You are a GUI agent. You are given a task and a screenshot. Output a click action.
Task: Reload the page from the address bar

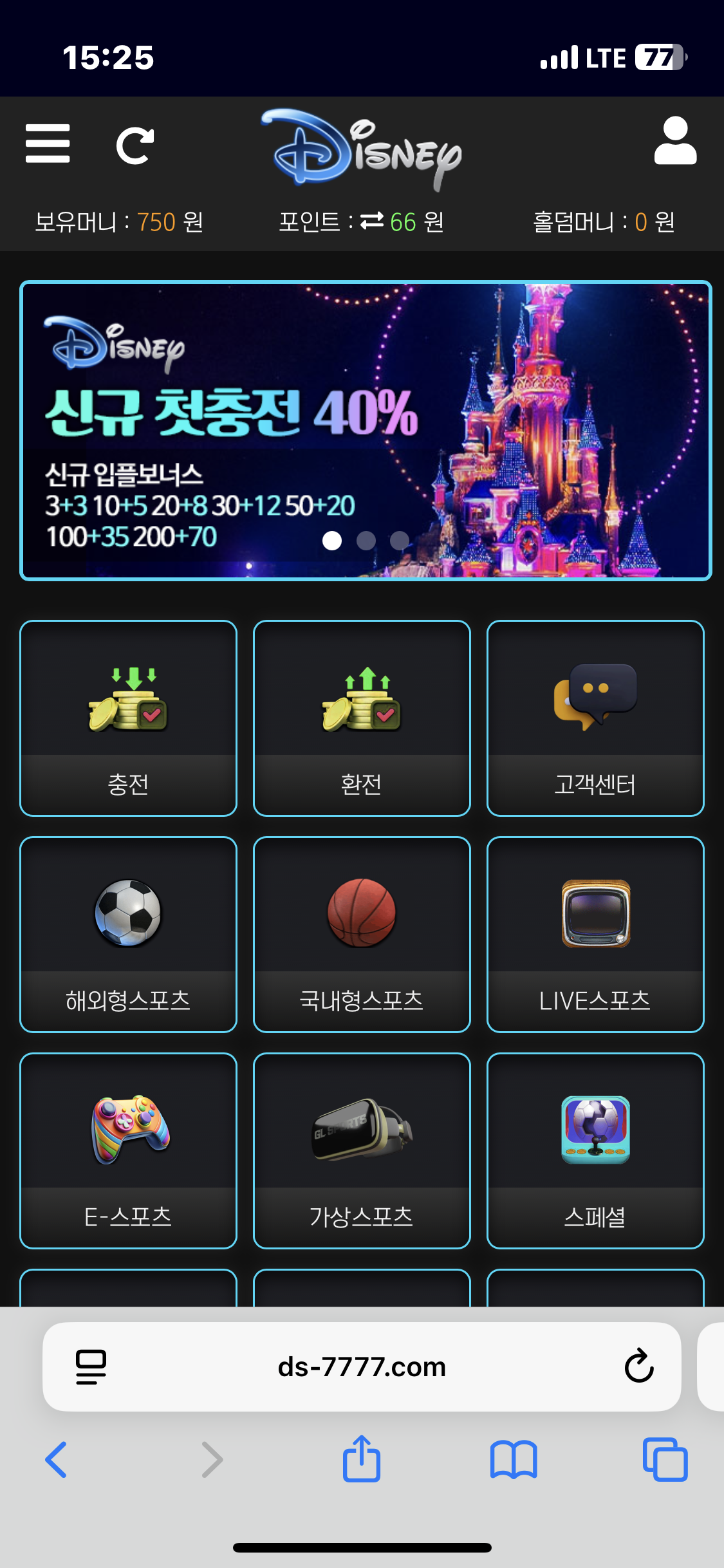[x=639, y=1366]
